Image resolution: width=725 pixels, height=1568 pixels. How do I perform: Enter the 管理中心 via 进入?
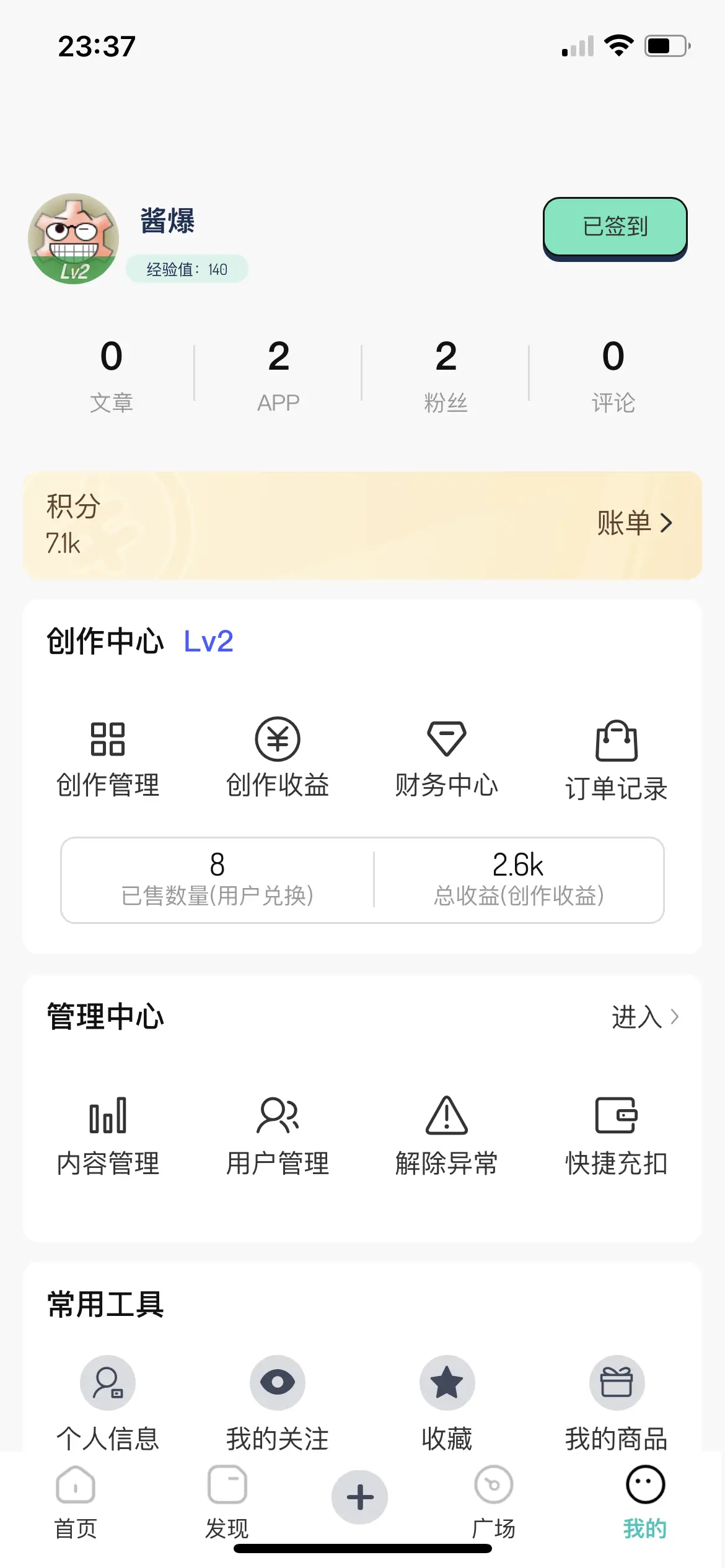click(645, 1017)
